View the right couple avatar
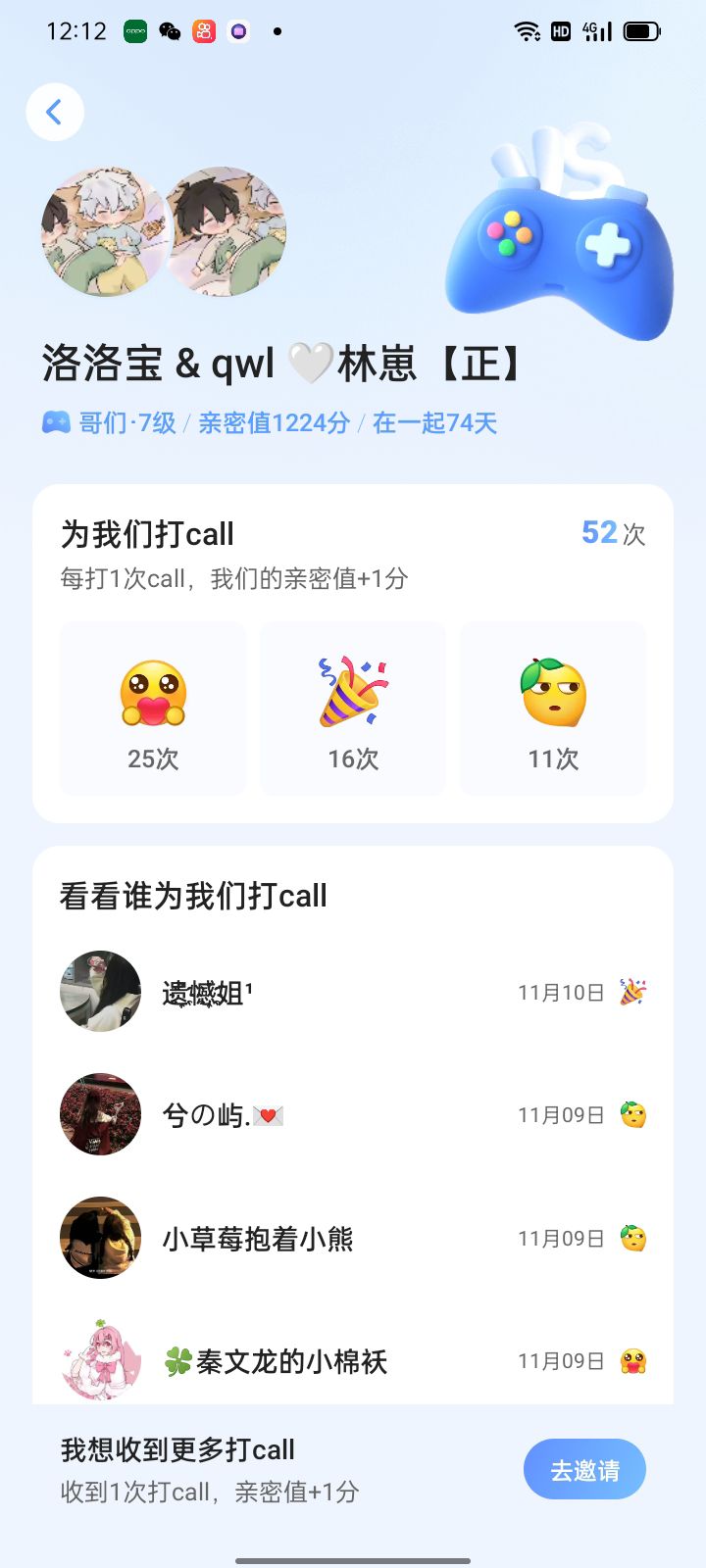 [x=227, y=232]
